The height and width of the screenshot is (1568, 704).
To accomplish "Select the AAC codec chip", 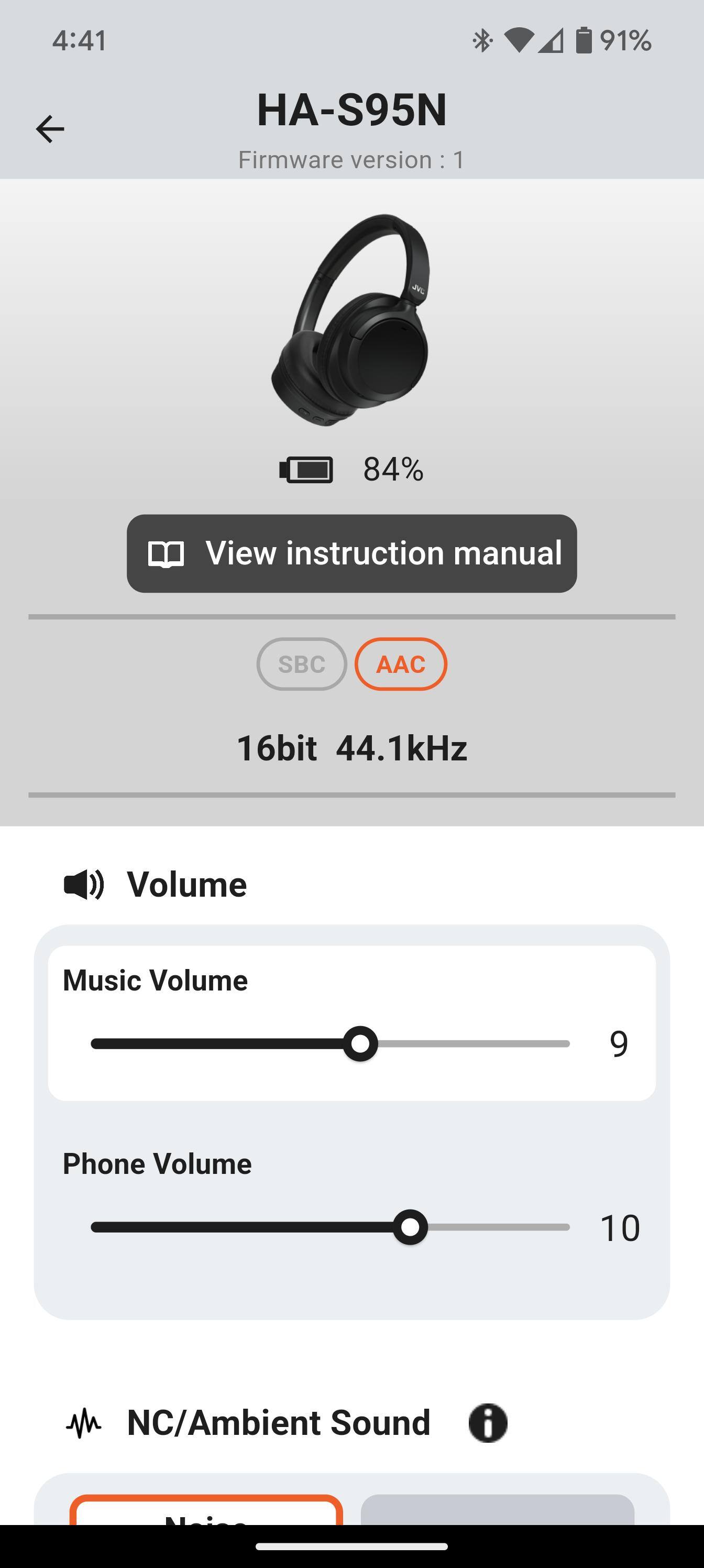I will pyautogui.click(x=400, y=664).
